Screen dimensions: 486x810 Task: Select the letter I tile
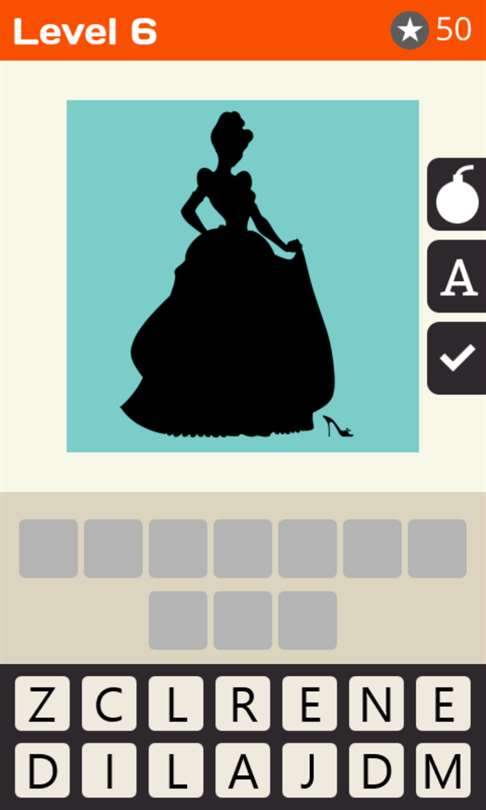coord(109,771)
